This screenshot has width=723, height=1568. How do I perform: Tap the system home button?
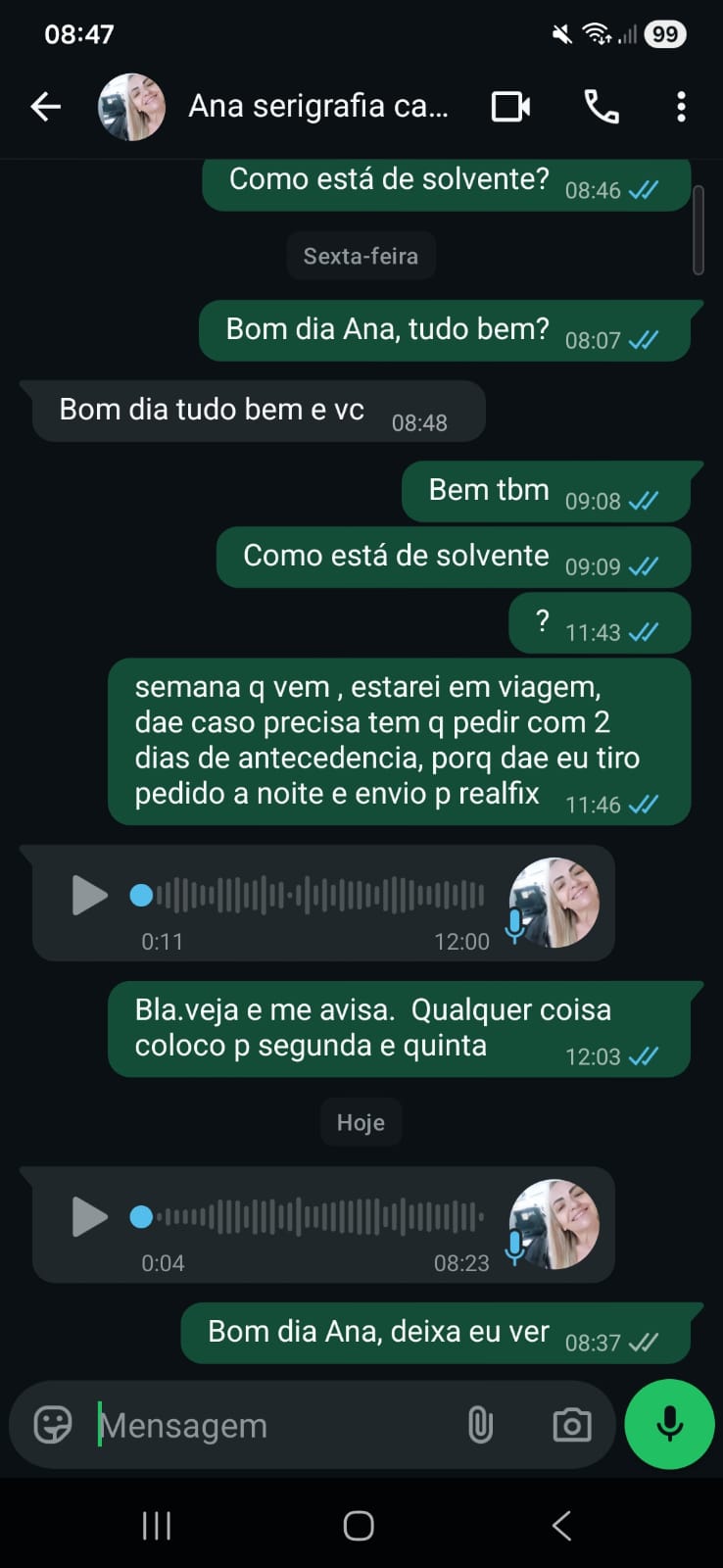[x=359, y=1525]
